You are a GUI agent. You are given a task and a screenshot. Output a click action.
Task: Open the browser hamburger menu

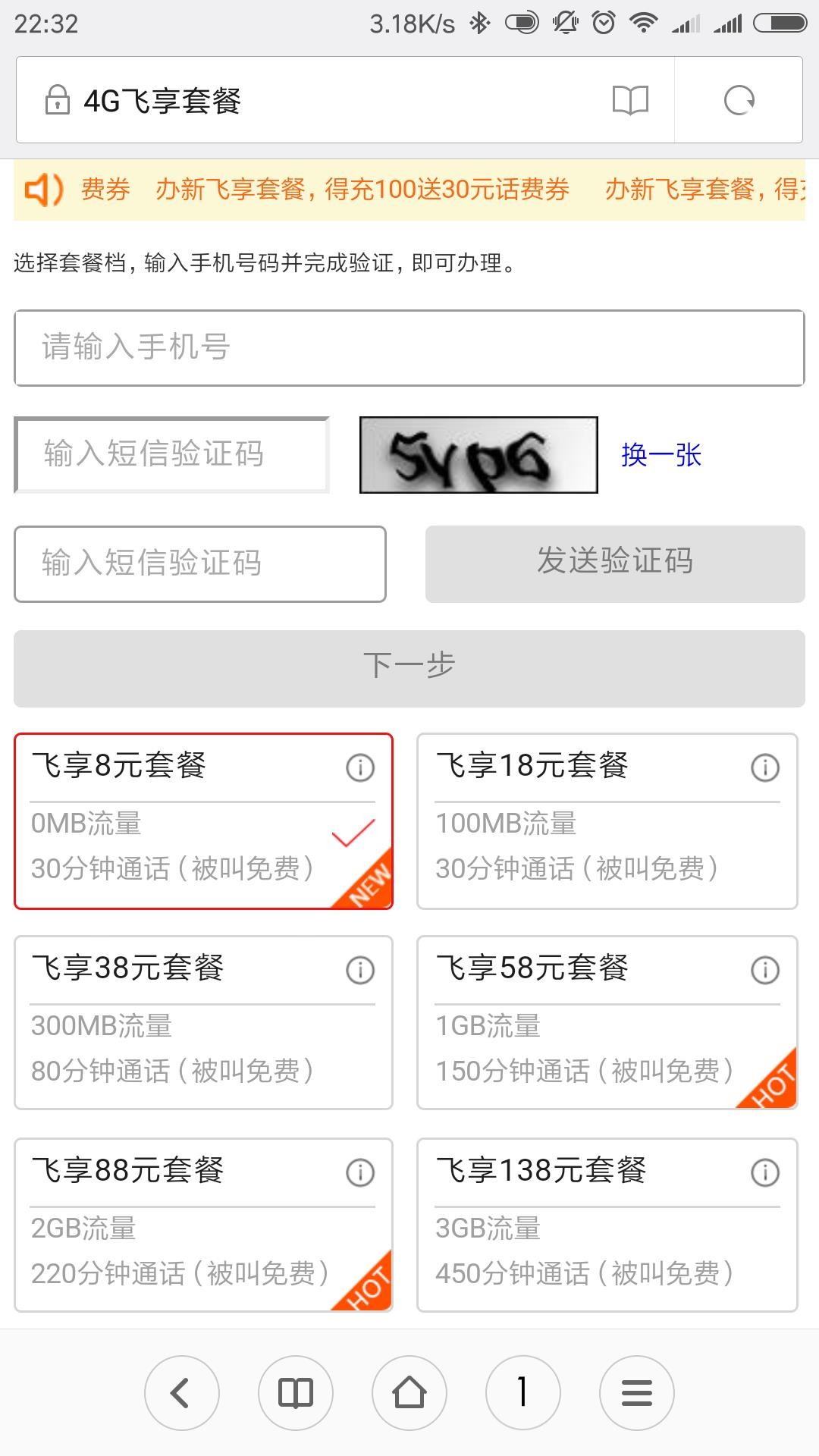click(x=636, y=1392)
